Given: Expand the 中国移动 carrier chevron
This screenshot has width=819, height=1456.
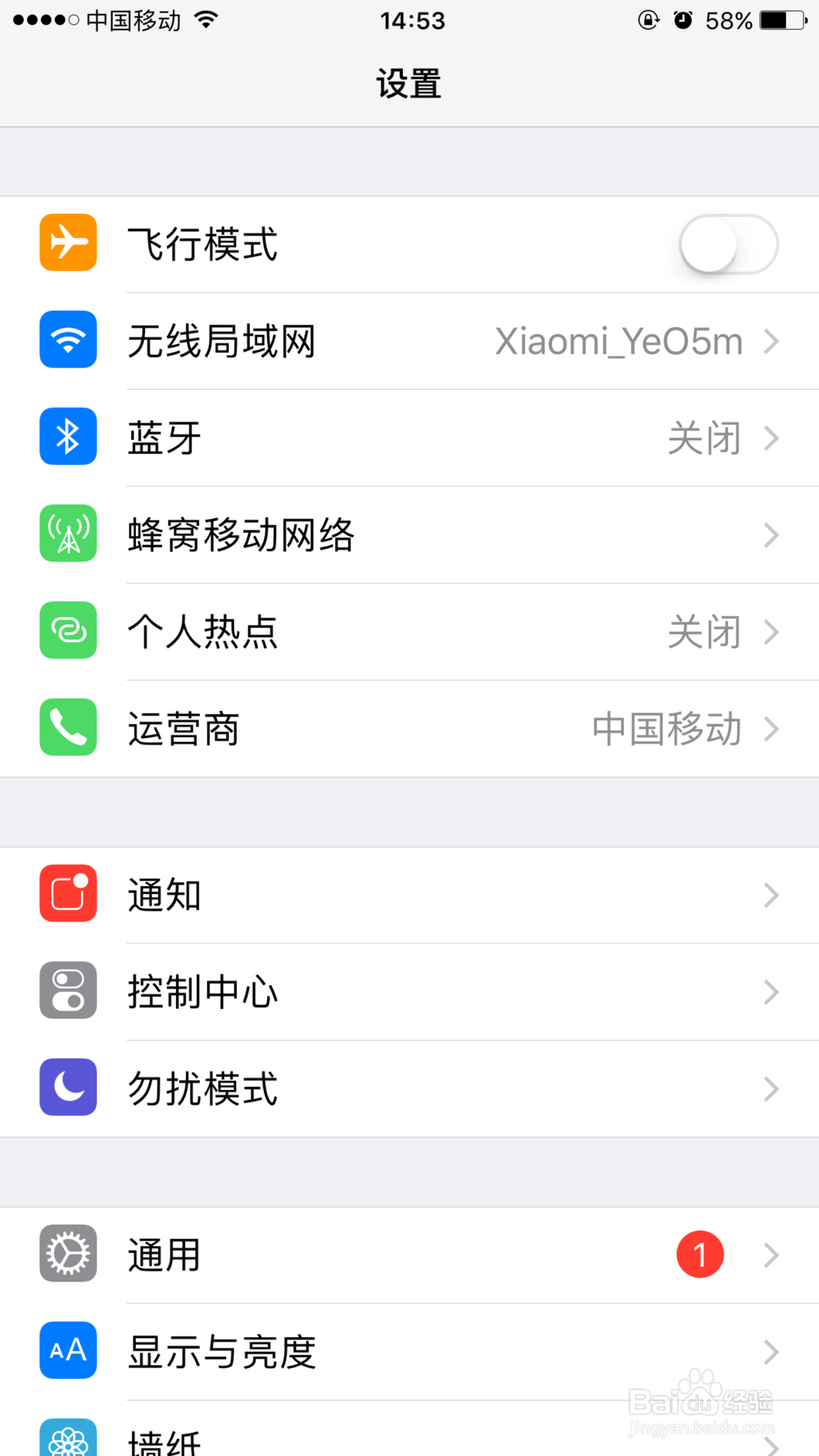Looking at the screenshot, I should [770, 729].
